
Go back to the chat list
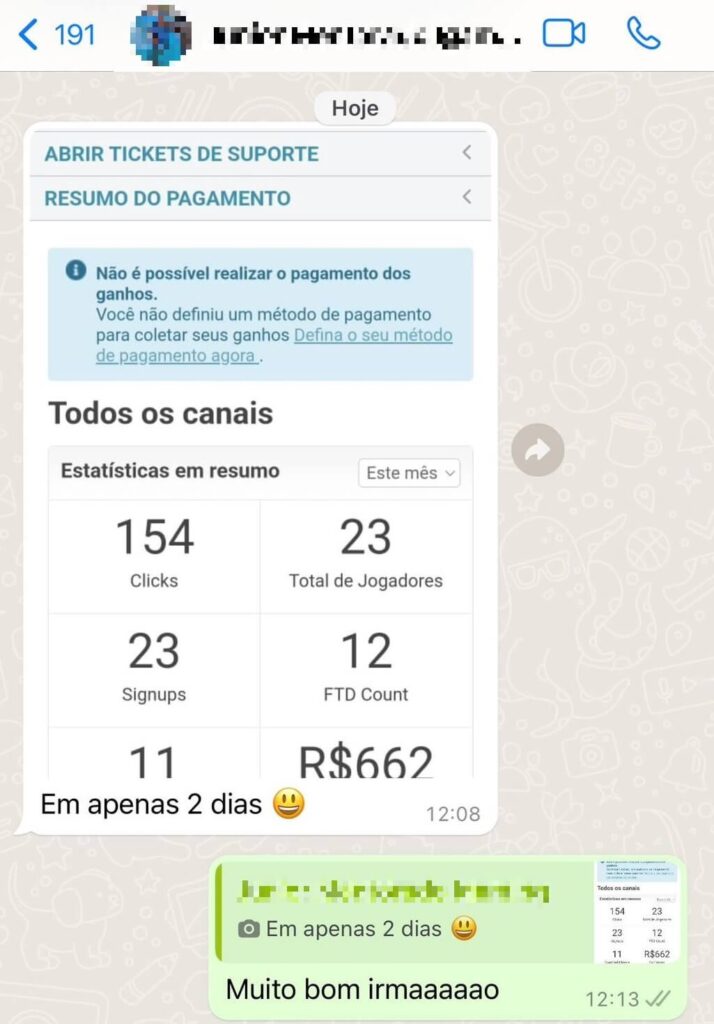point(55,35)
